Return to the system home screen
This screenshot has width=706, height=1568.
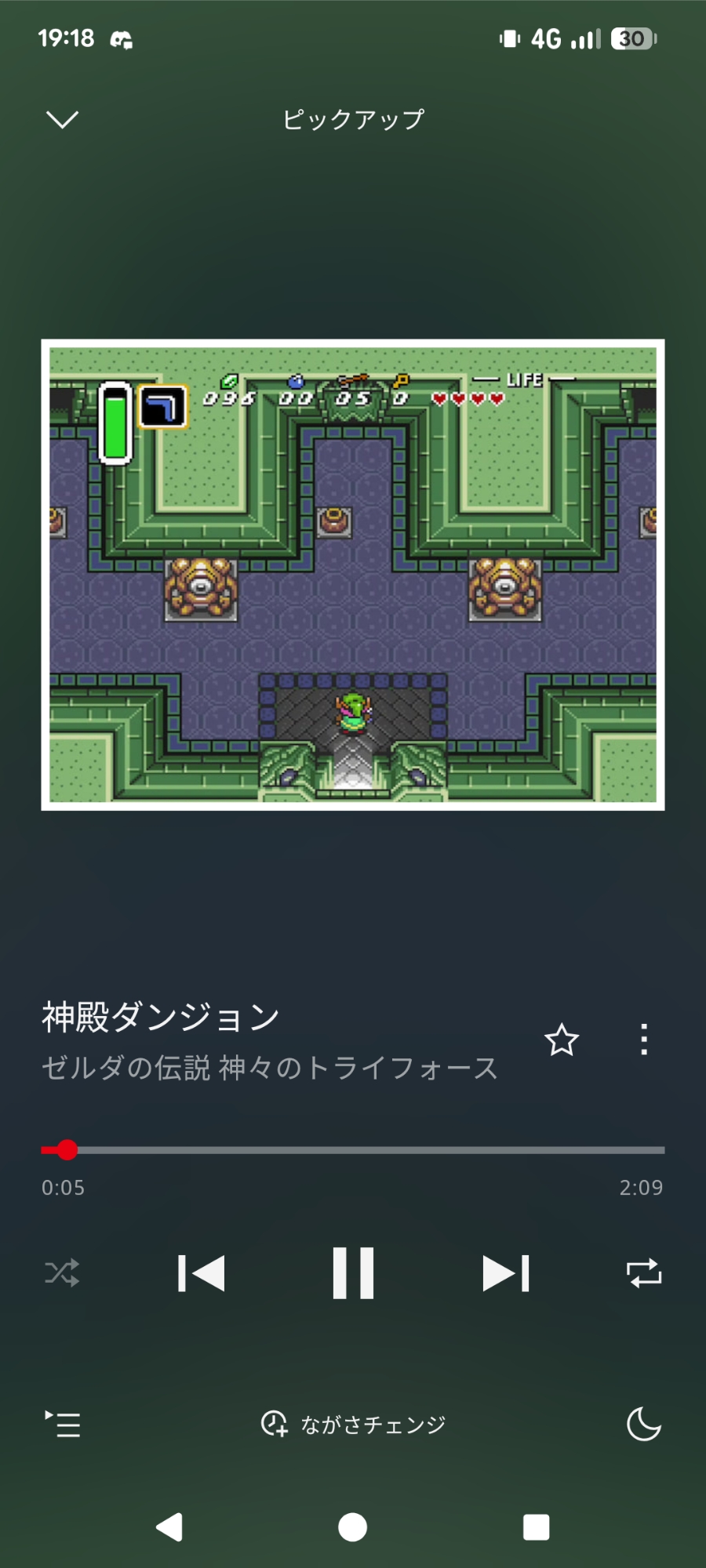[353, 1527]
